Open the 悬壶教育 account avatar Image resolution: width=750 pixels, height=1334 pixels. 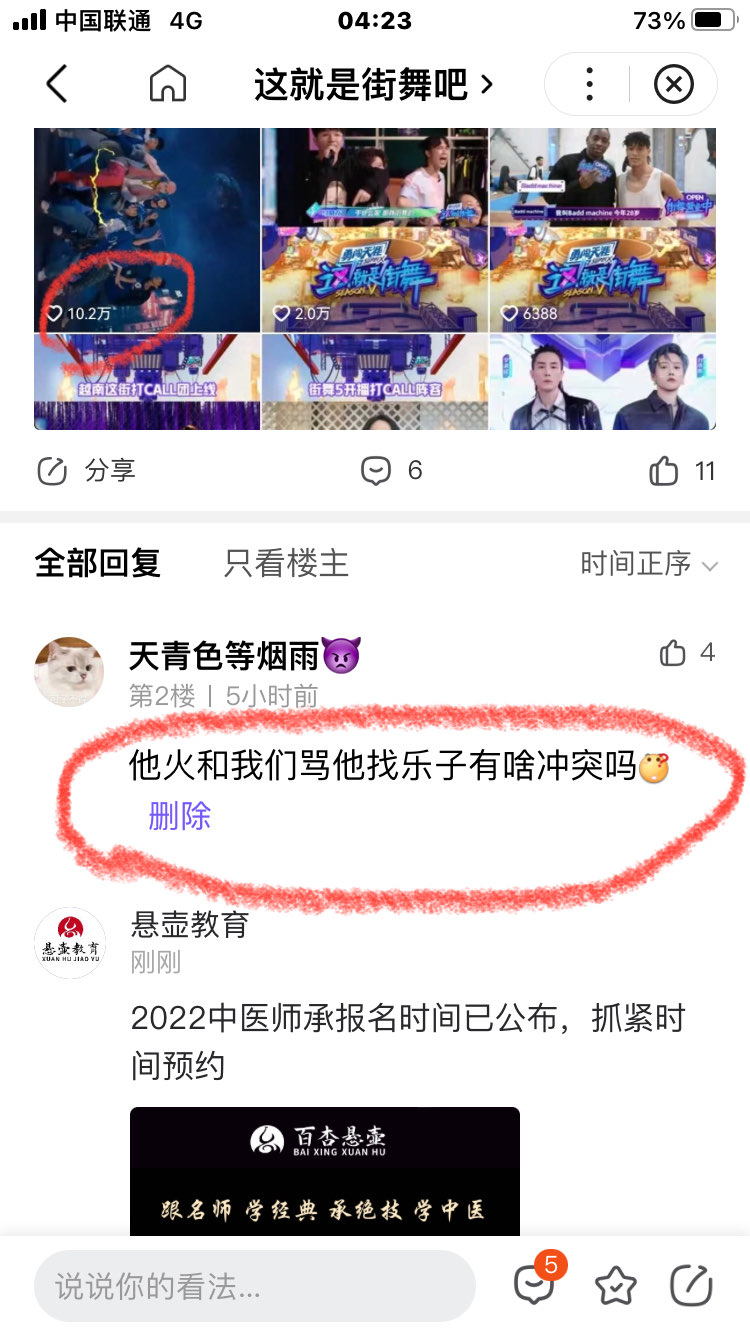69,942
